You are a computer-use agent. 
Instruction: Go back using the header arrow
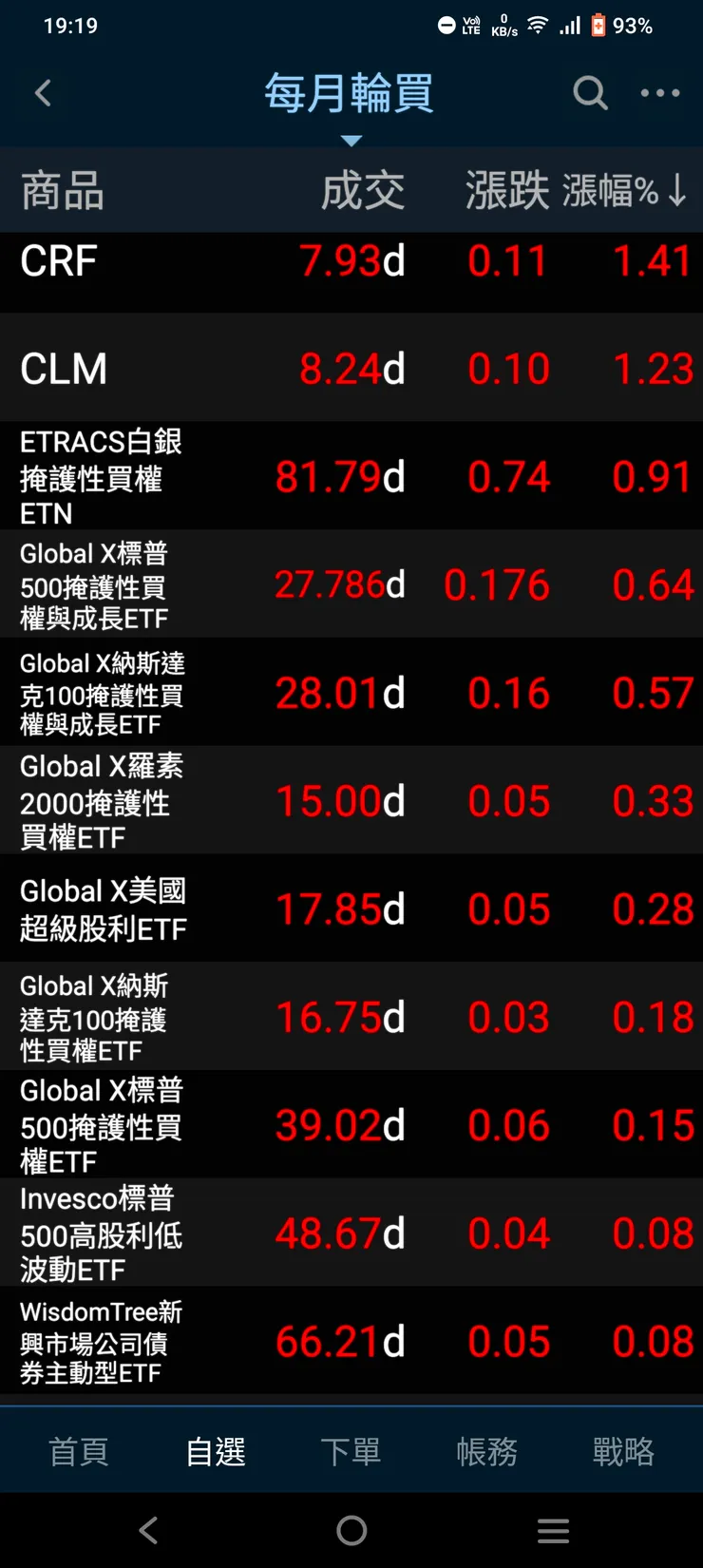point(43,93)
